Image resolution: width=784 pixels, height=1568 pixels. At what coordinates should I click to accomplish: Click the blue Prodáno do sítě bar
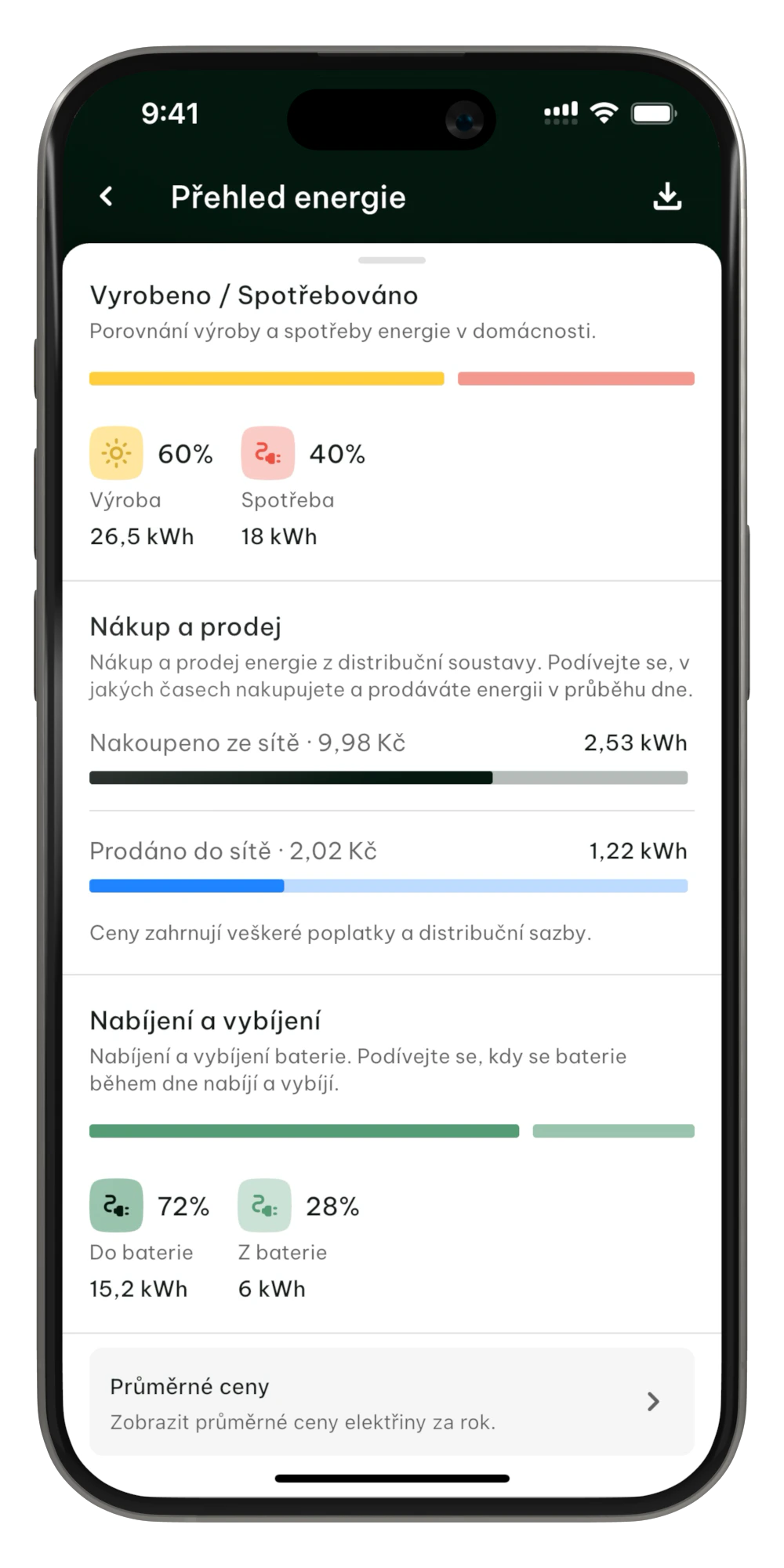point(188,886)
